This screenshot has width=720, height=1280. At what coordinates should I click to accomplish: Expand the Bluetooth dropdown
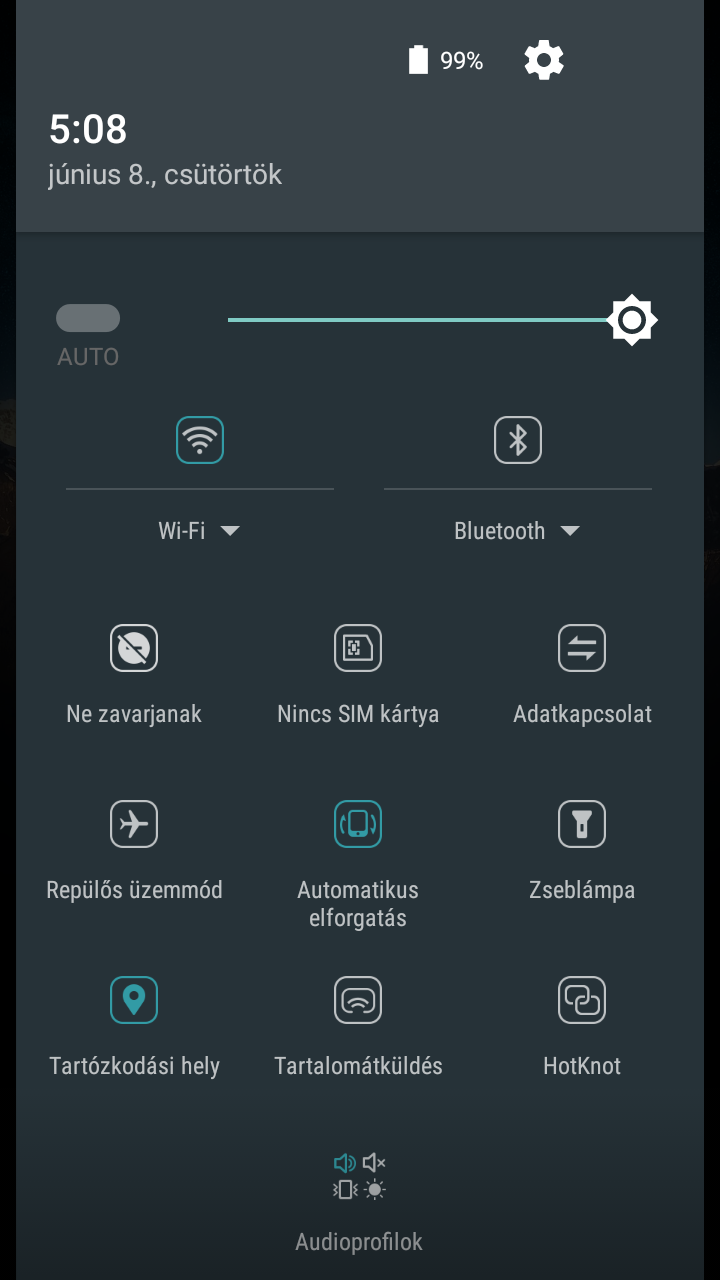coord(518,531)
